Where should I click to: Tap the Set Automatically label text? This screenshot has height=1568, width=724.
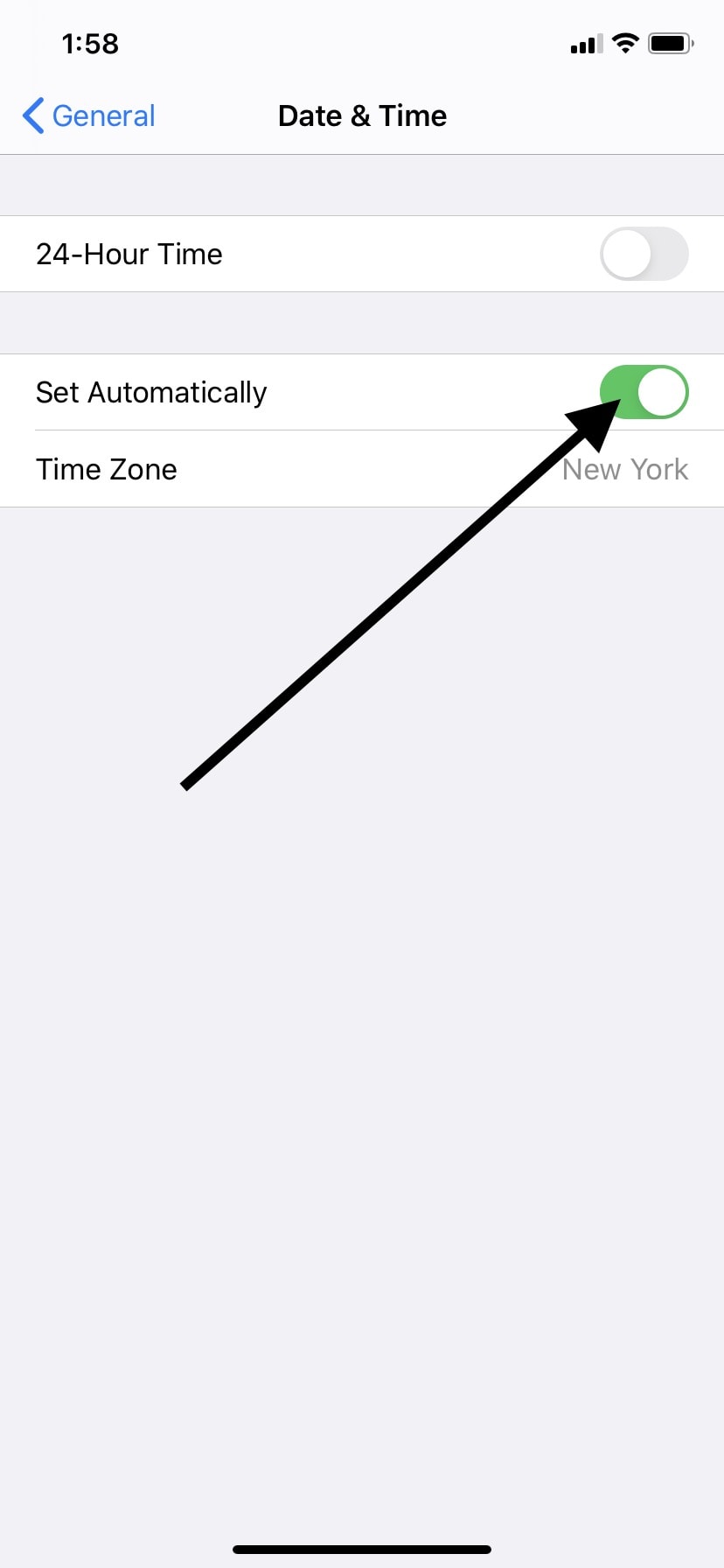coord(151,392)
